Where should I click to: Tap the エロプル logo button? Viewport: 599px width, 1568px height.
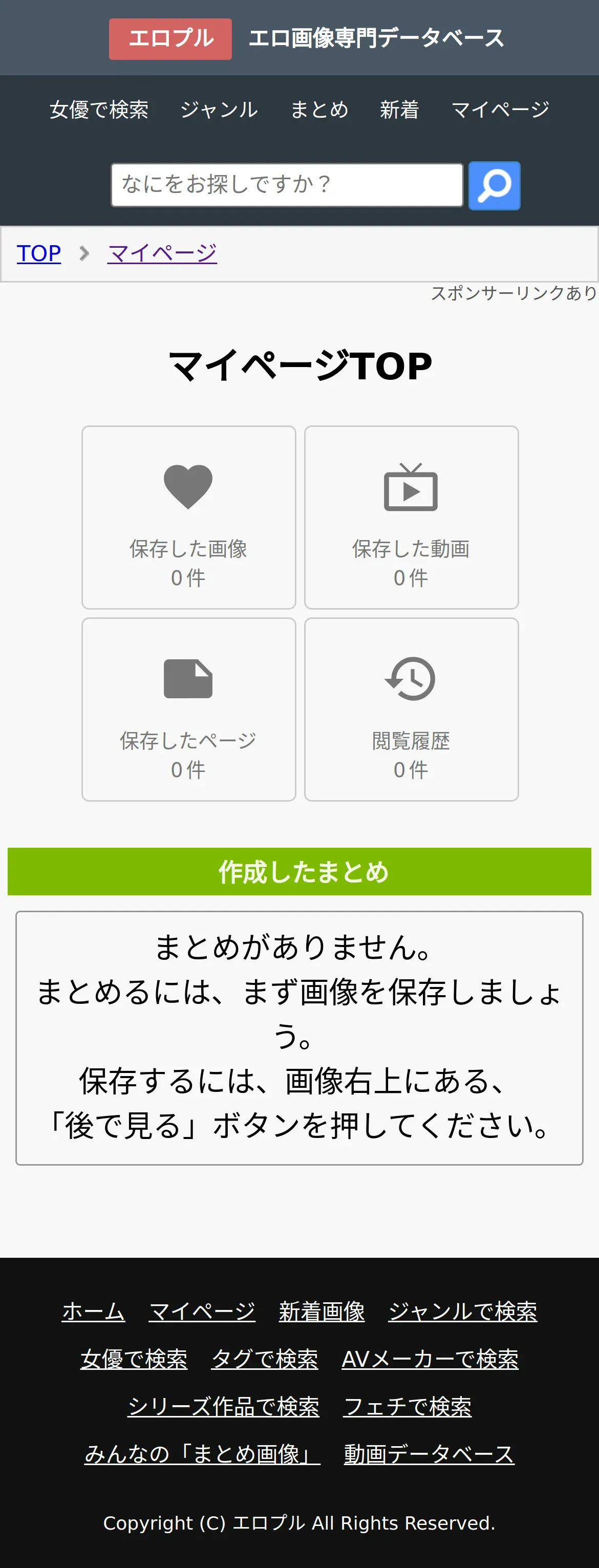170,39
